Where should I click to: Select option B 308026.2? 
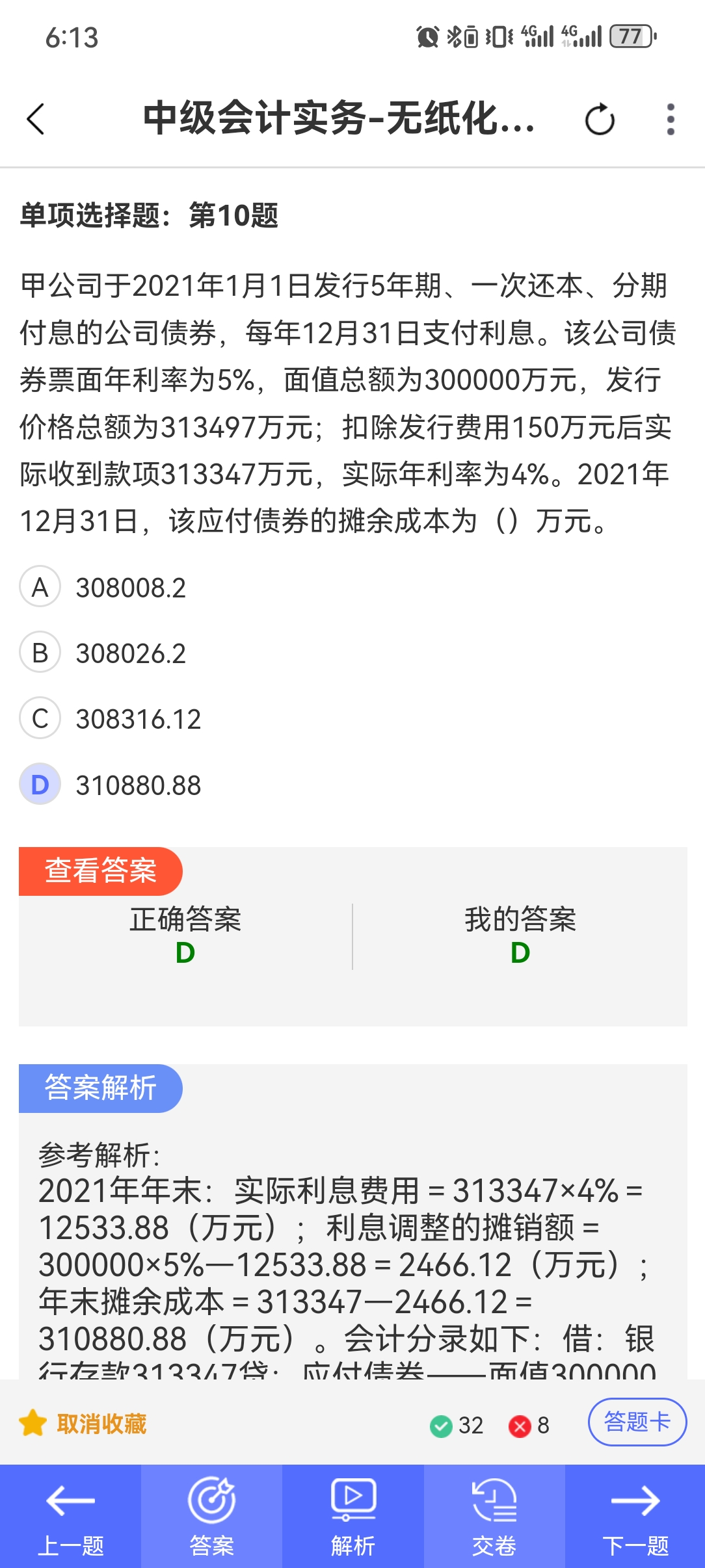click(x=104, y=653)
